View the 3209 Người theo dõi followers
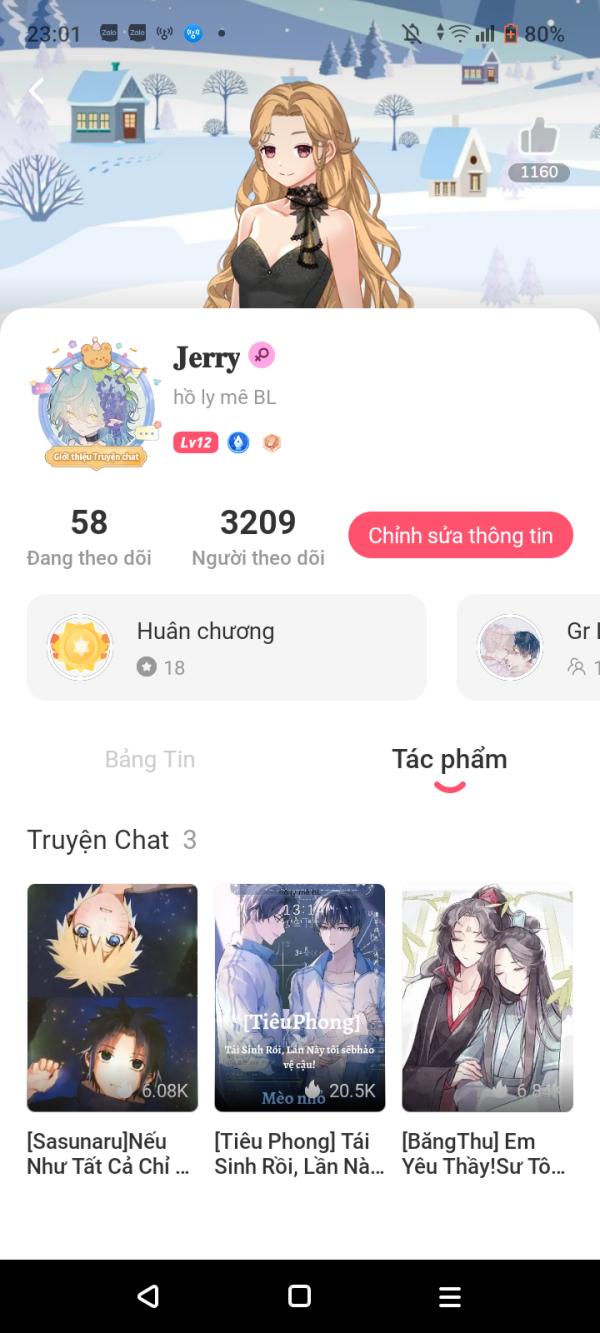Image resolution: width=600 pixels, height=1333 pixels. pos(258,537)
